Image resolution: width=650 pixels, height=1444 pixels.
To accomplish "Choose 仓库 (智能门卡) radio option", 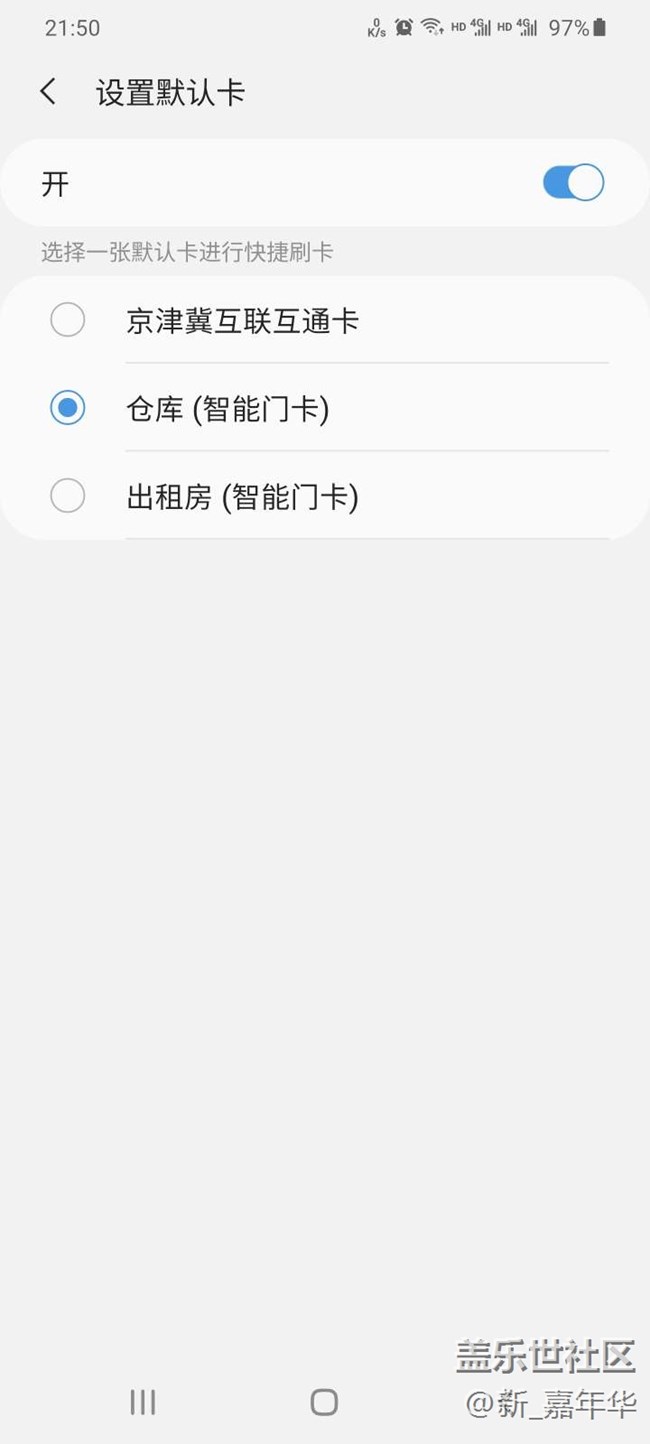I will pyautogui.click(x=68, y=408).
